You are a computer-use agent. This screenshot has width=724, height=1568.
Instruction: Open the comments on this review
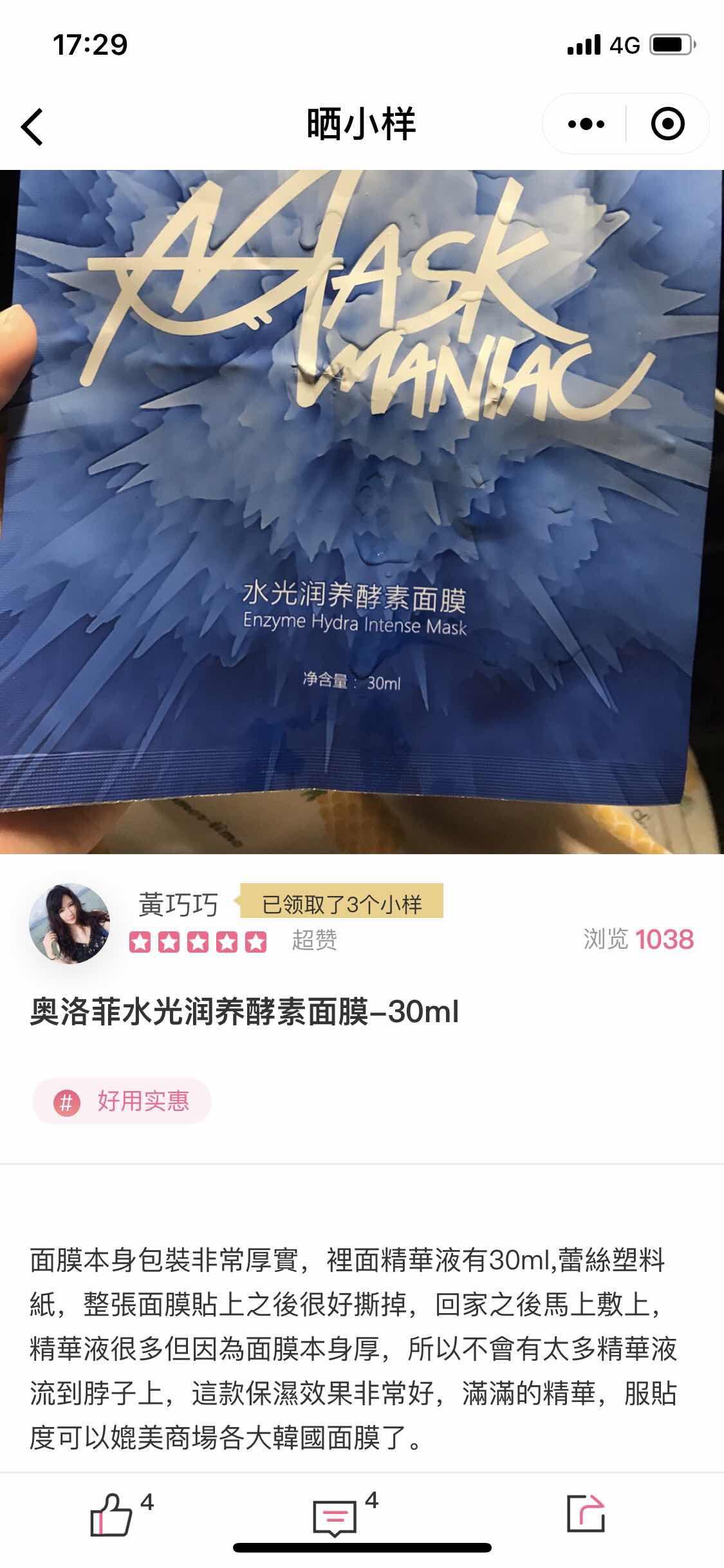pyautogui.click(x=335, y=1515)
